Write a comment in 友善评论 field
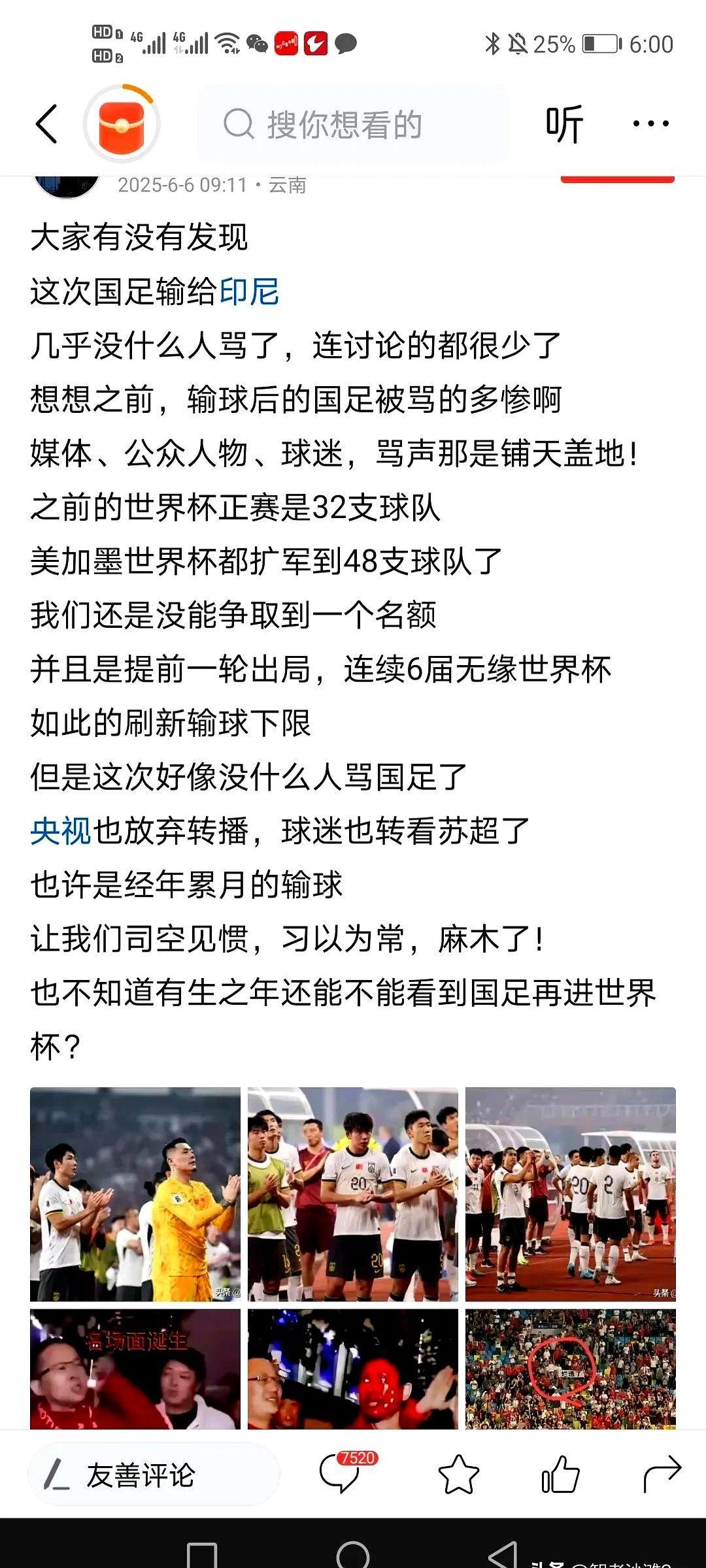 (154, 1475)
